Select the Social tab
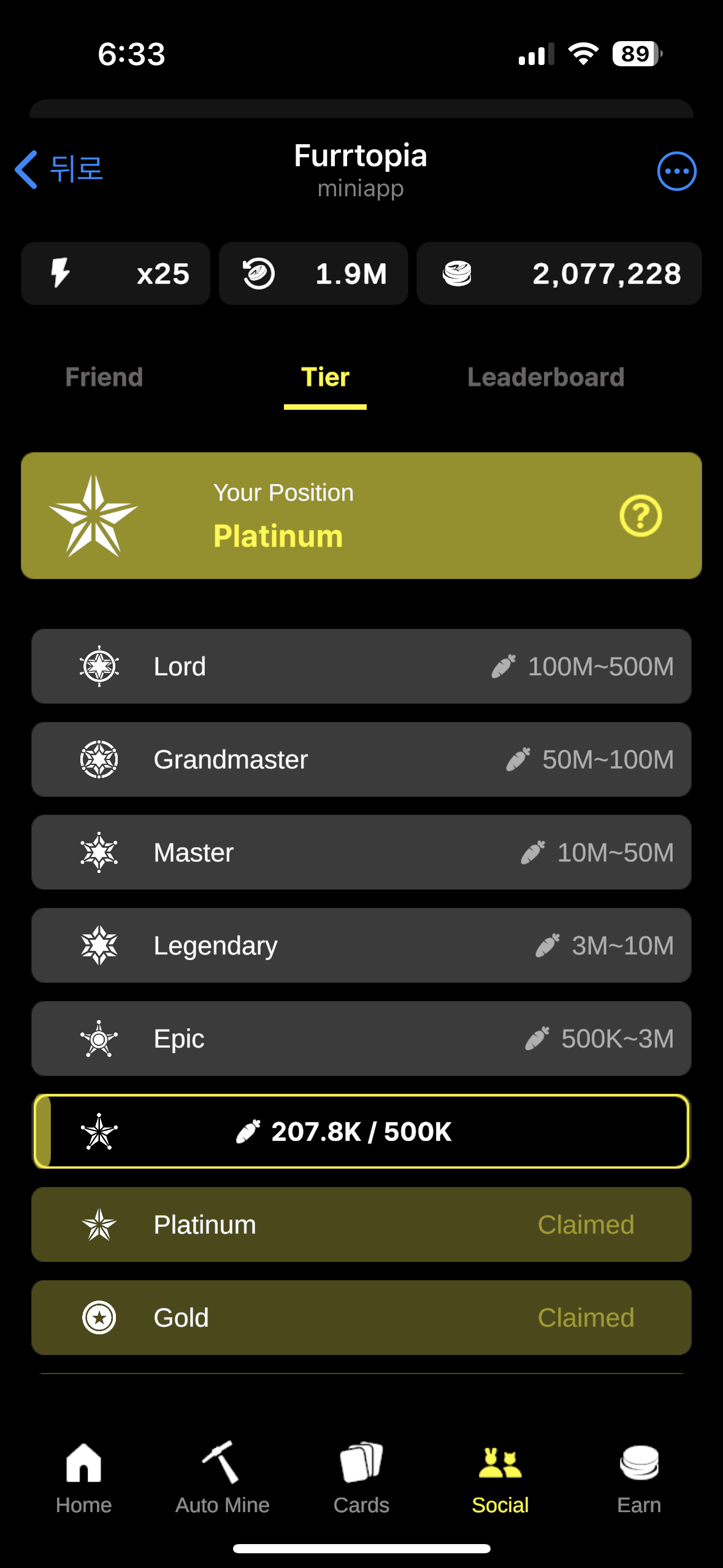Image resolution: width=723 pixels, height=1568 pixels. pyautogui.click(x=500, y=1477)
